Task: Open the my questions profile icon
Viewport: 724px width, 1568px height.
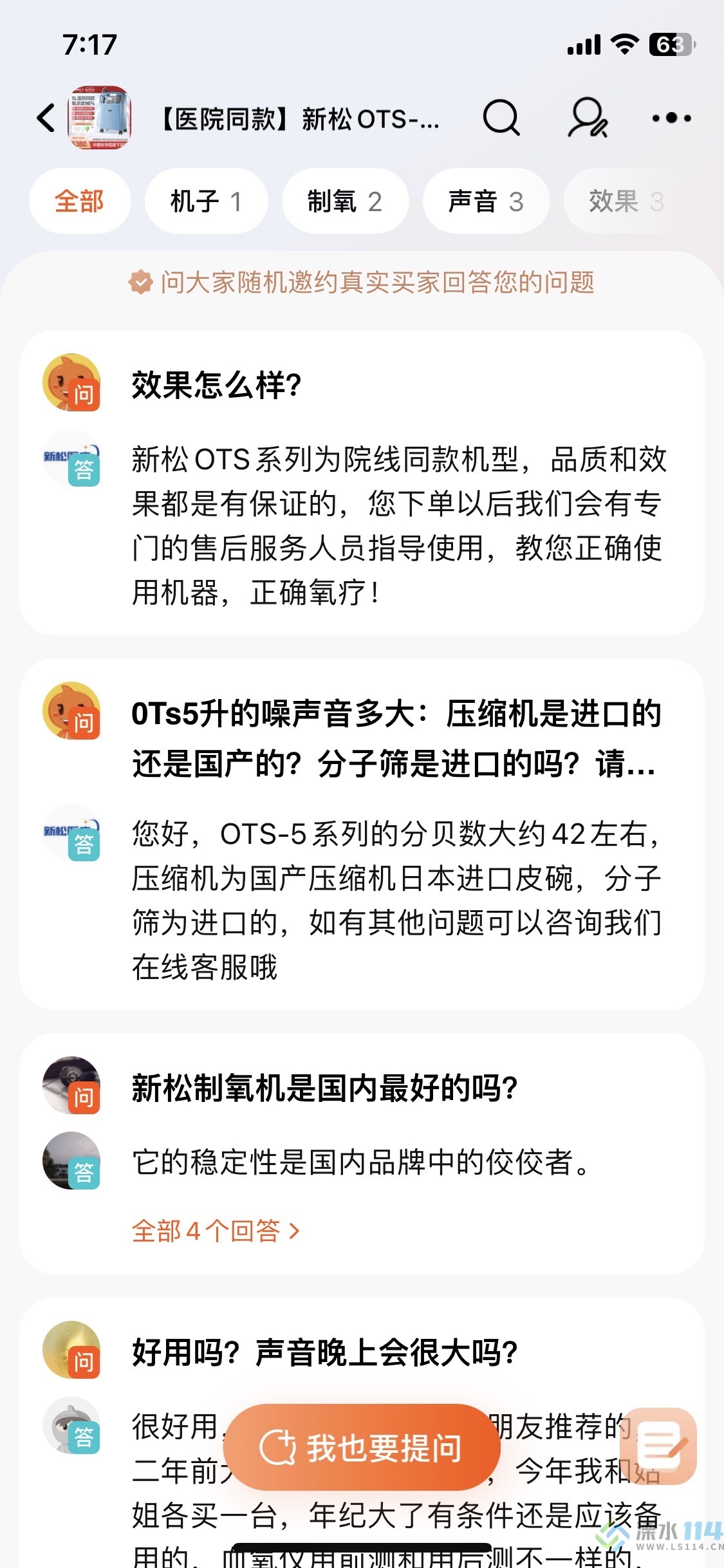Action: coord(587,118)
